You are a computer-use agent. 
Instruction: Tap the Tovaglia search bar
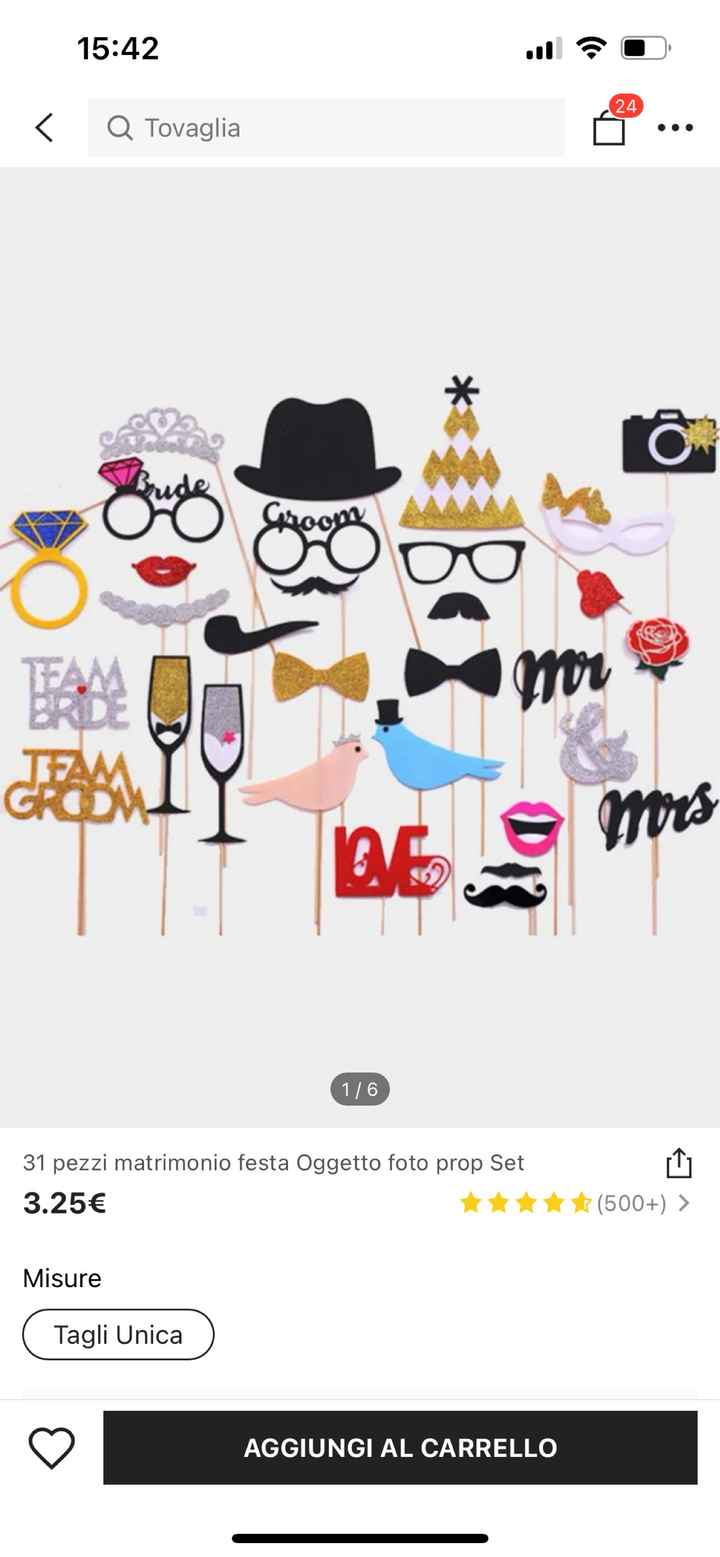tap(325, 128)
